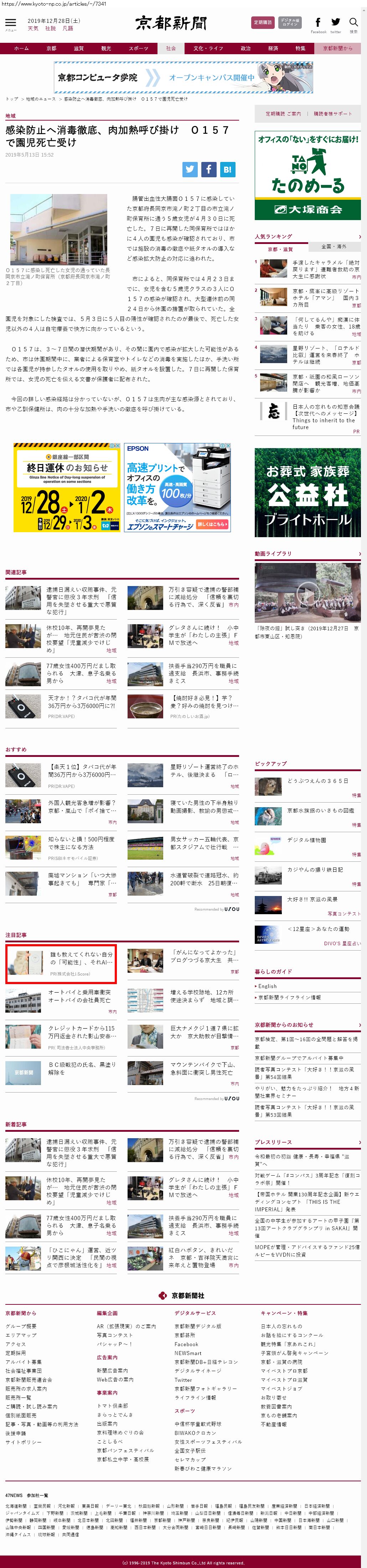The width and height of the screenshot is (367, 1568).
Task: Share the article on Facebook
Action: [x=208, y=169]
